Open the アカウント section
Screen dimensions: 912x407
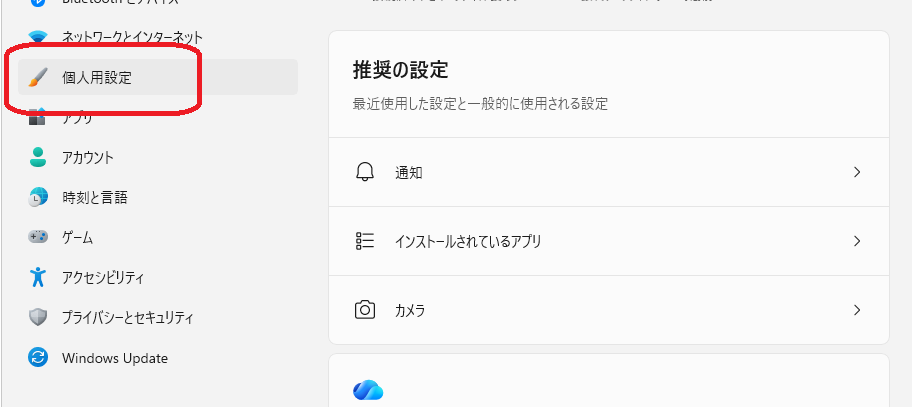[x=88, y=157]
